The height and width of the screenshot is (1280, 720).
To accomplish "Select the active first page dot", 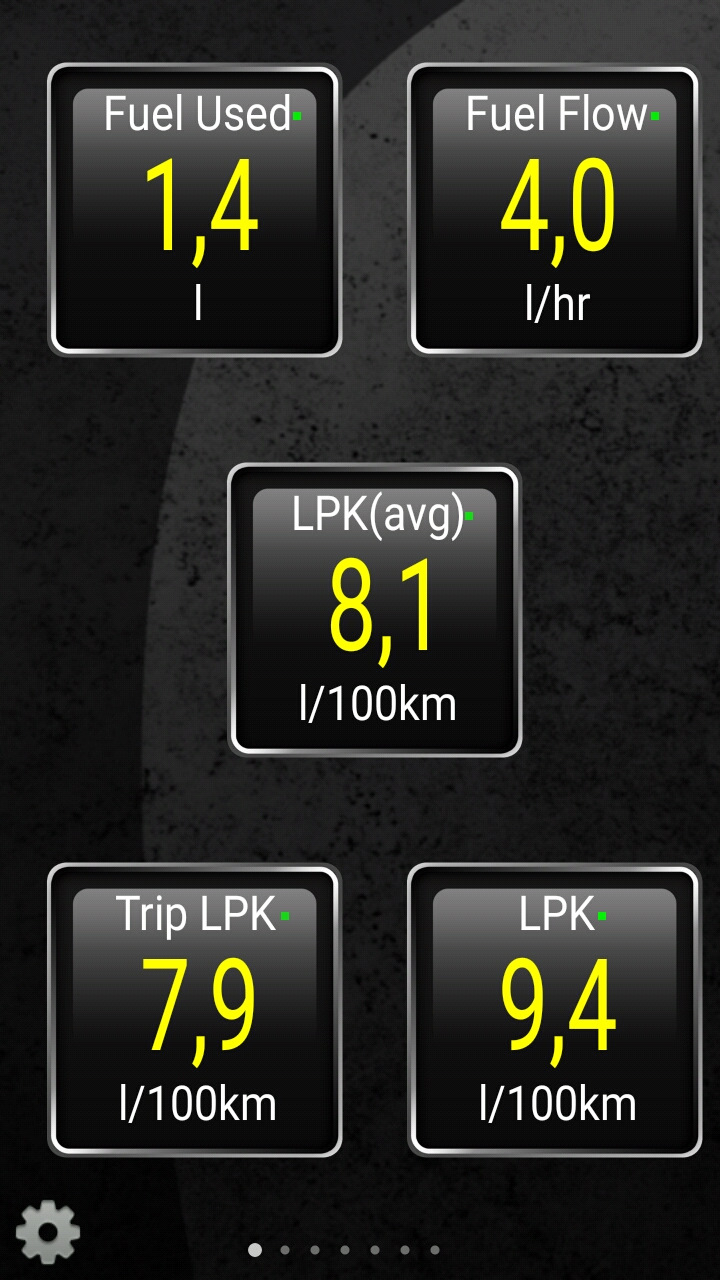I will pos(253,1248).
